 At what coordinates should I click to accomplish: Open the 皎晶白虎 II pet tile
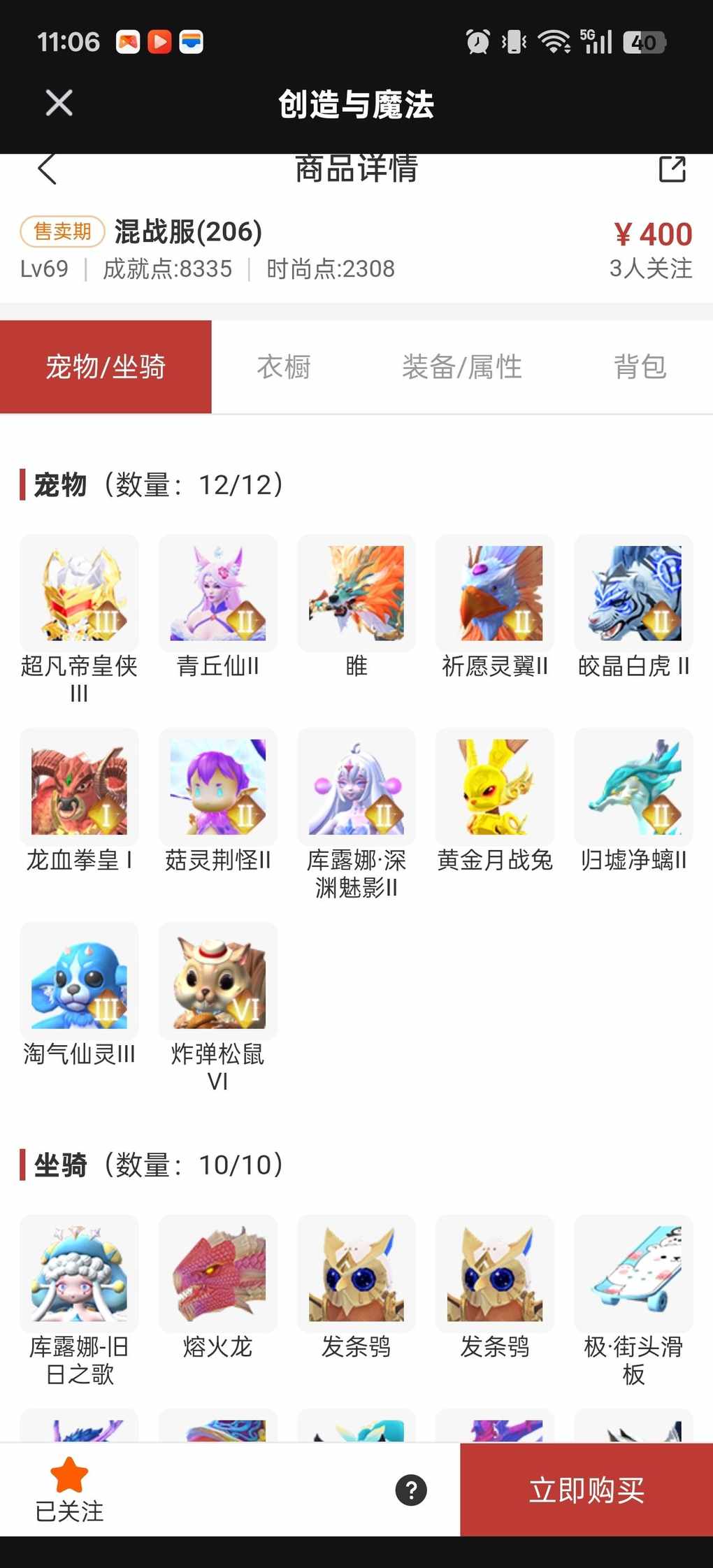(x=633, y=594)
